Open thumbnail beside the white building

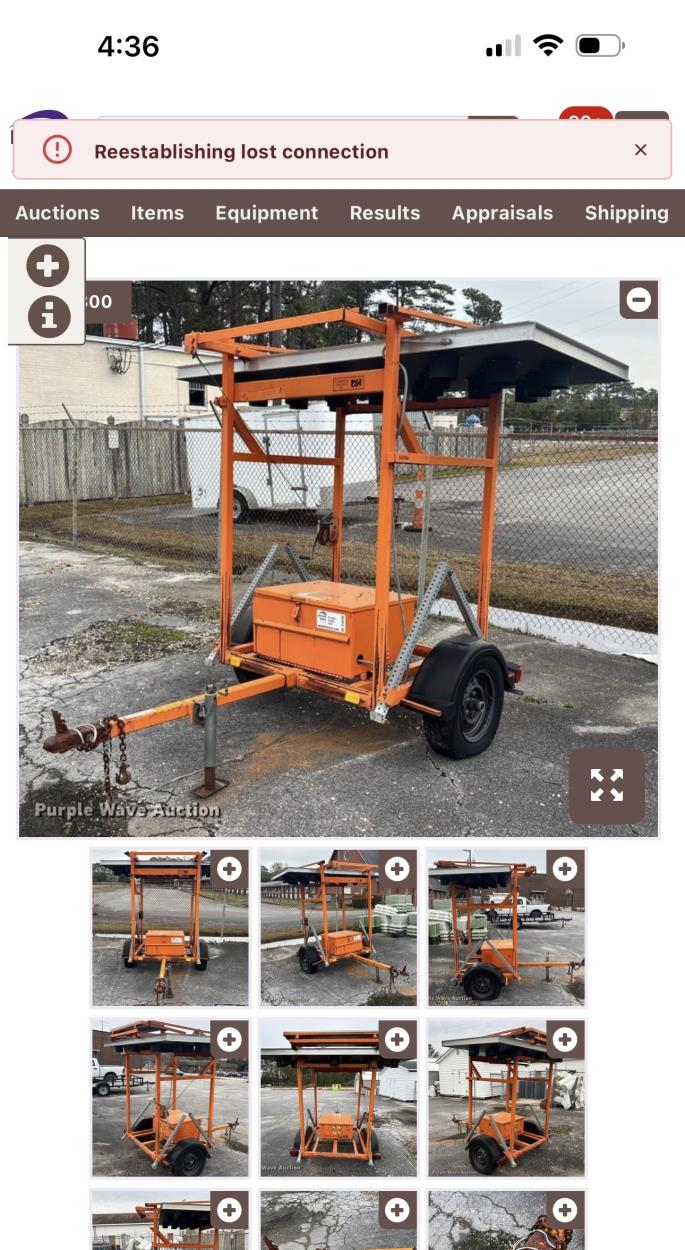(505, 1097)
